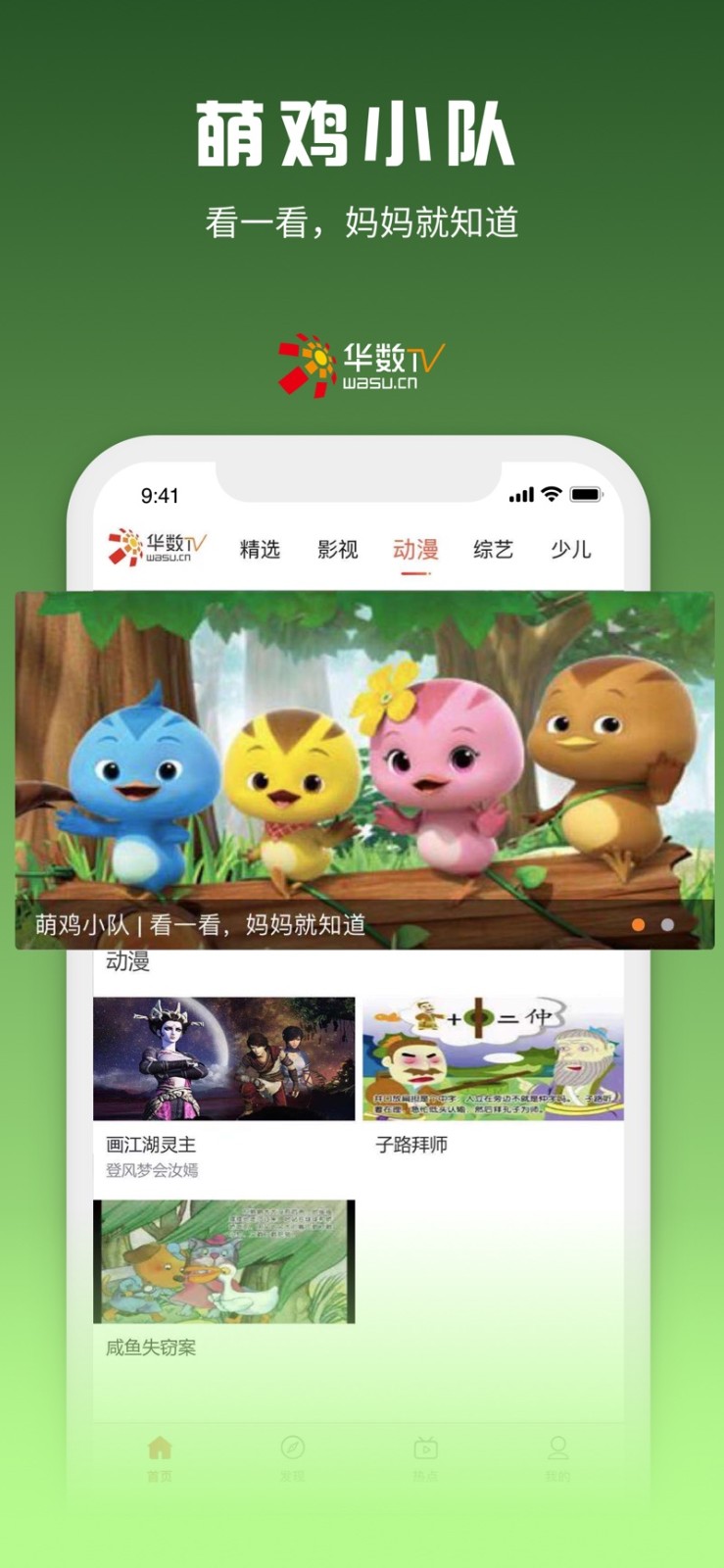Tap the active orange carousel dot
The image size is (724, 1568).
[638, 923]
